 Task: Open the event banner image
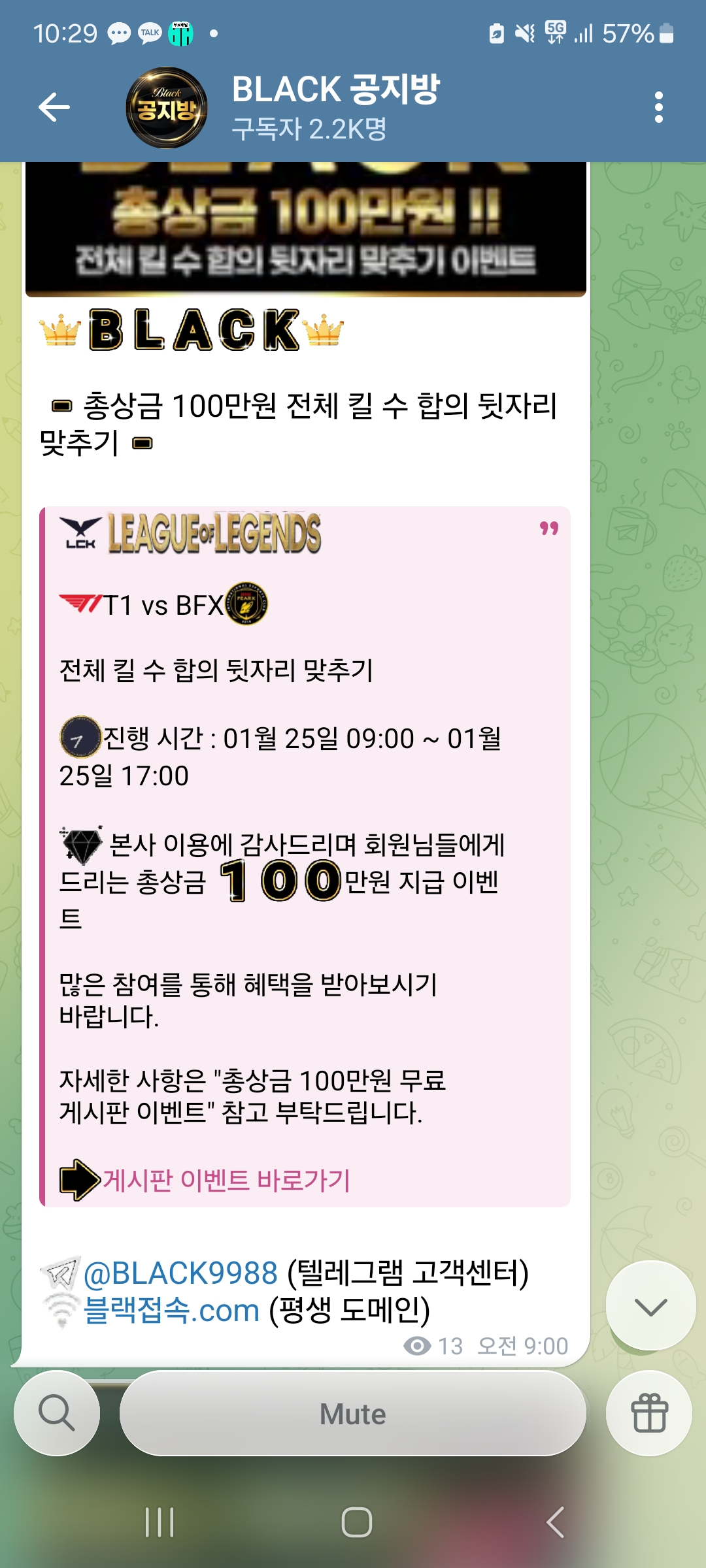point(305,229)
